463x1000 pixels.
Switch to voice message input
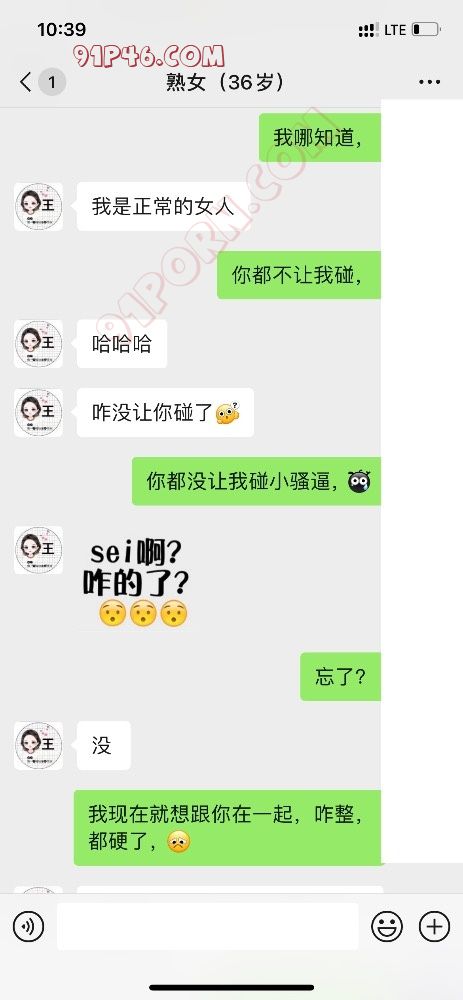(28, 926)
